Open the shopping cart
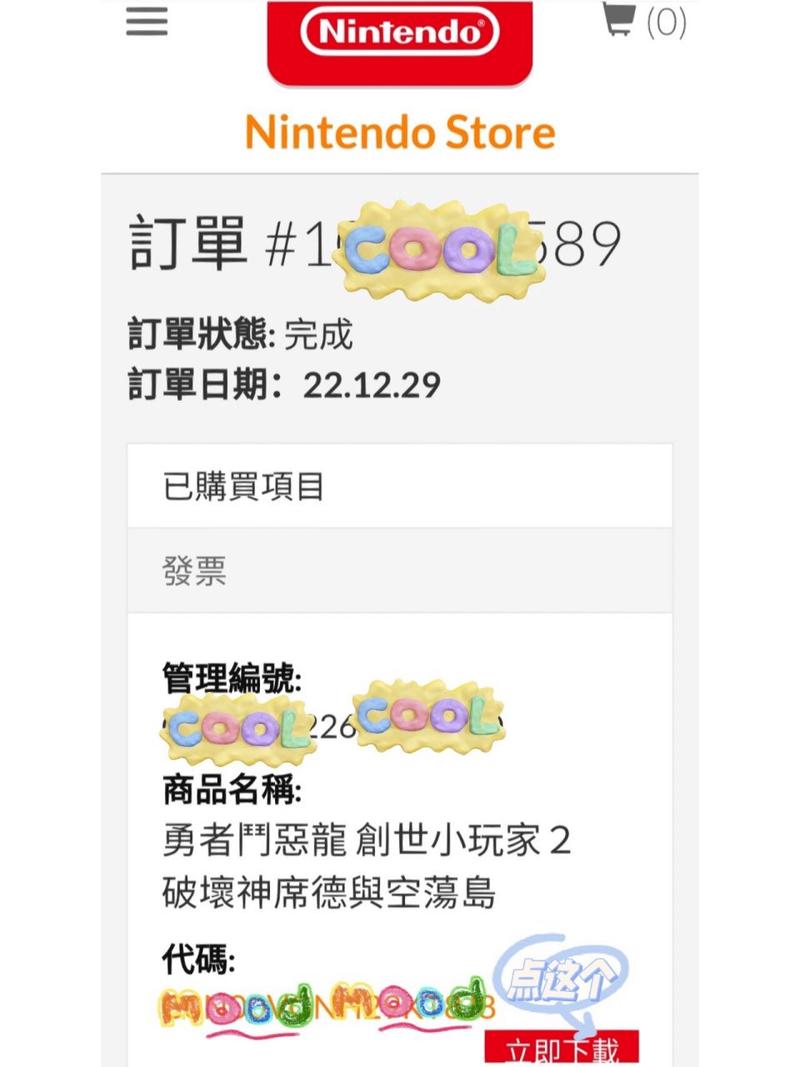This screenshot has height=1067, width=800. (x=643, y=21)
